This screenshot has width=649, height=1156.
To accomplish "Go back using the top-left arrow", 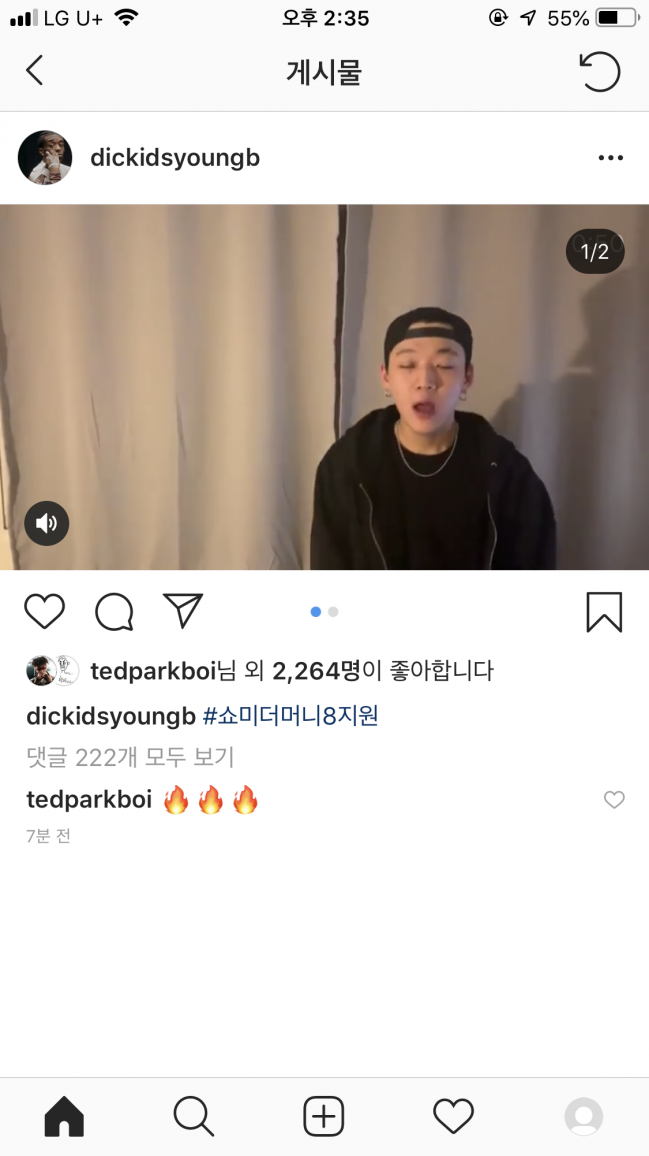I will [35, 71].
